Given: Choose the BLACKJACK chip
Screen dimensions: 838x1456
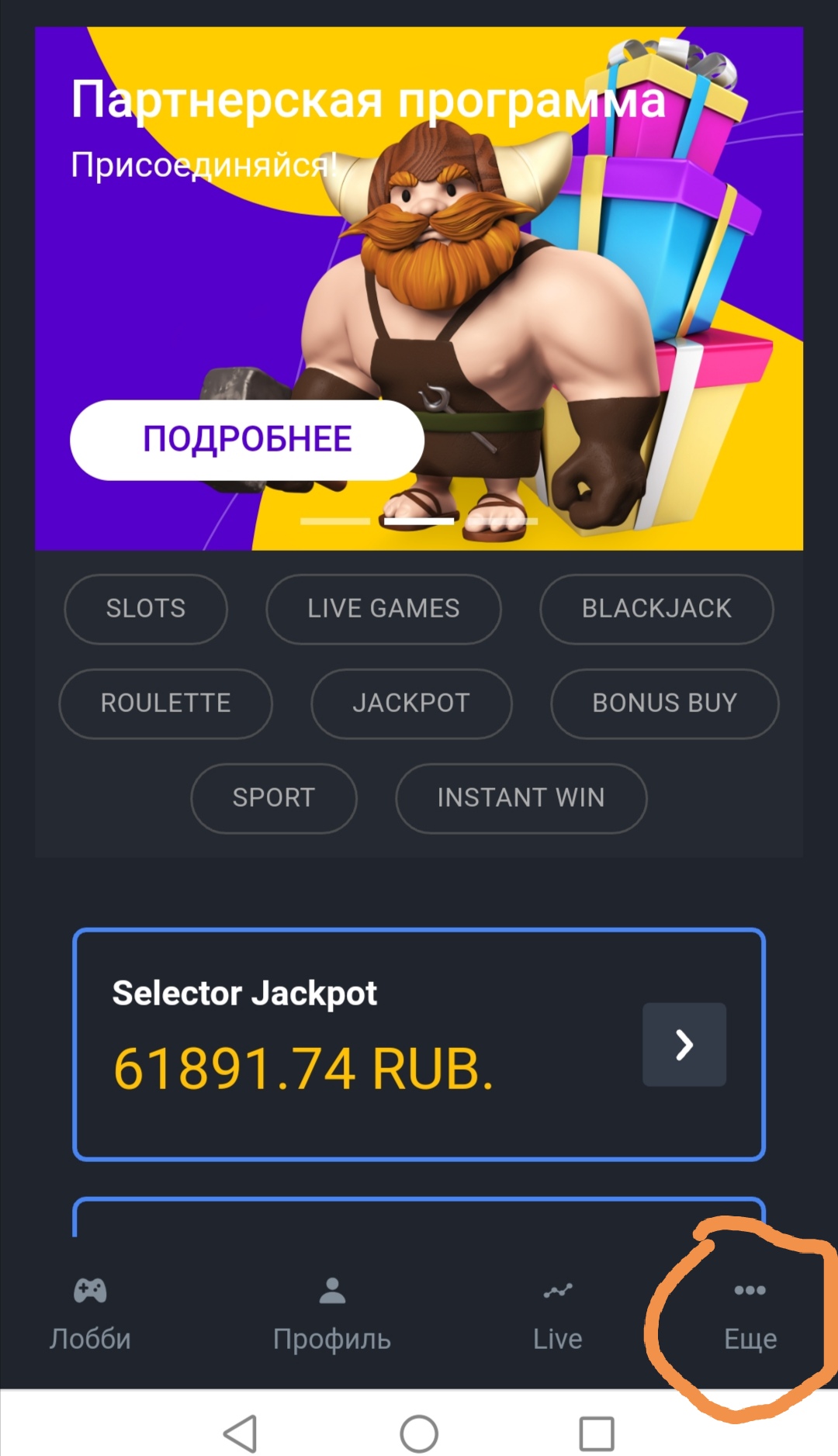Looking at the screenshot, I should coord(656,609).
